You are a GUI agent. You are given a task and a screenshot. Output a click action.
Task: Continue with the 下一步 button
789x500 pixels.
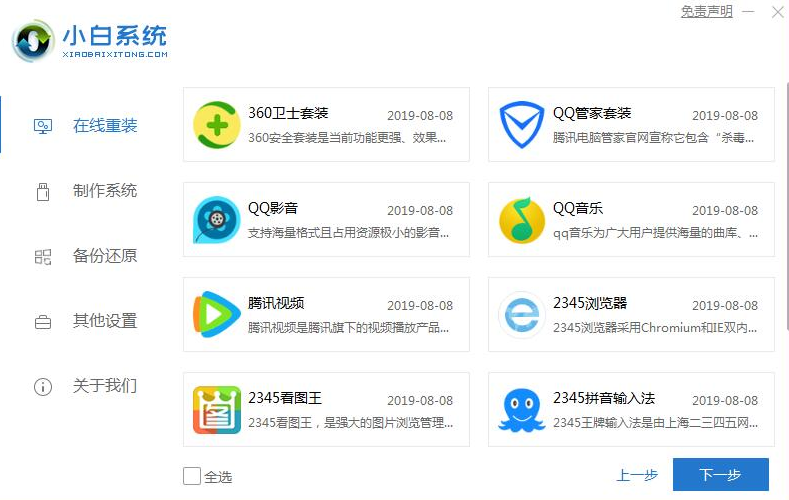(x=720, y=475)
